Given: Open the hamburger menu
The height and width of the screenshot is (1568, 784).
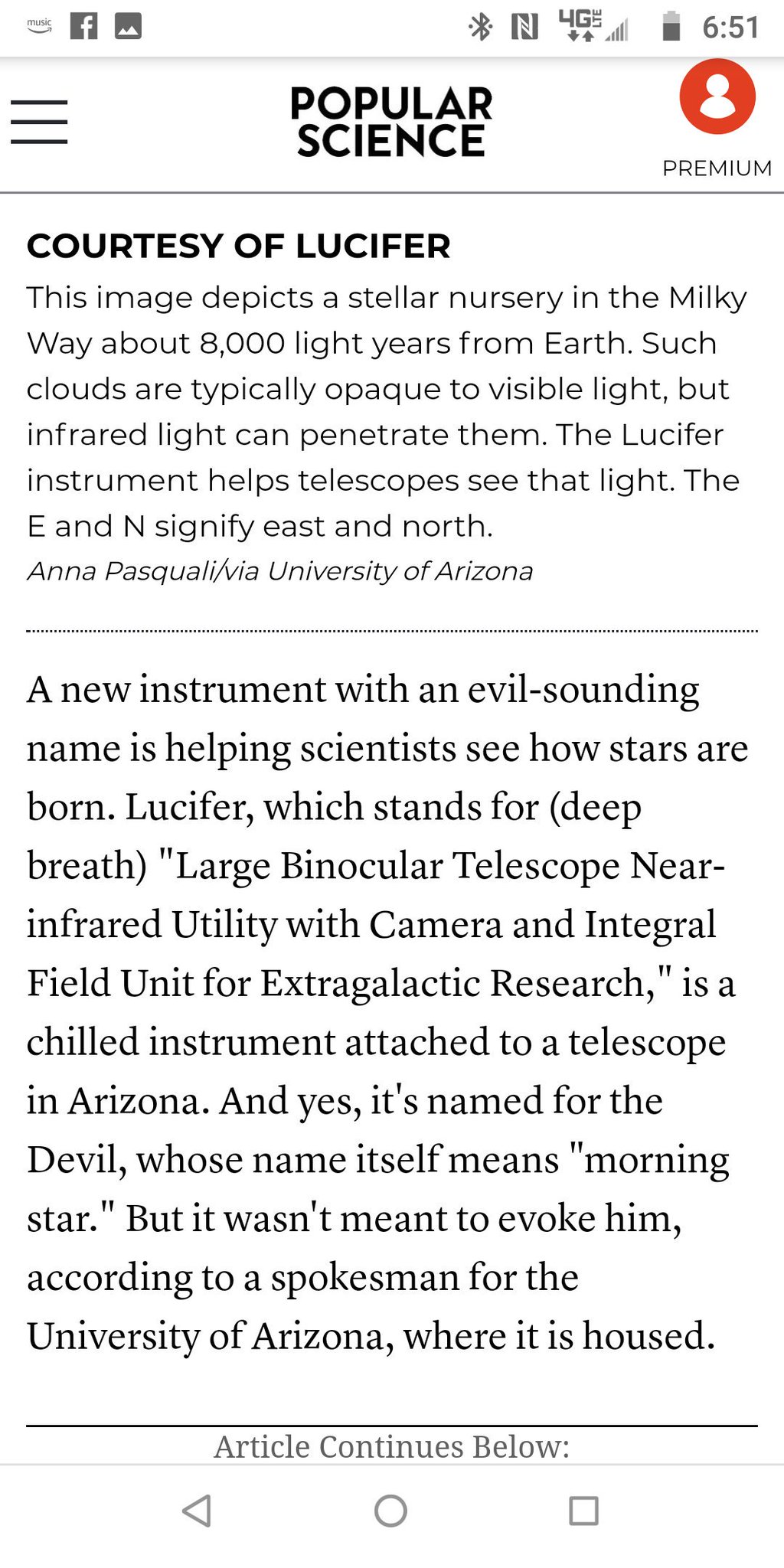Looking at the screenshot, I should point(39,122).
